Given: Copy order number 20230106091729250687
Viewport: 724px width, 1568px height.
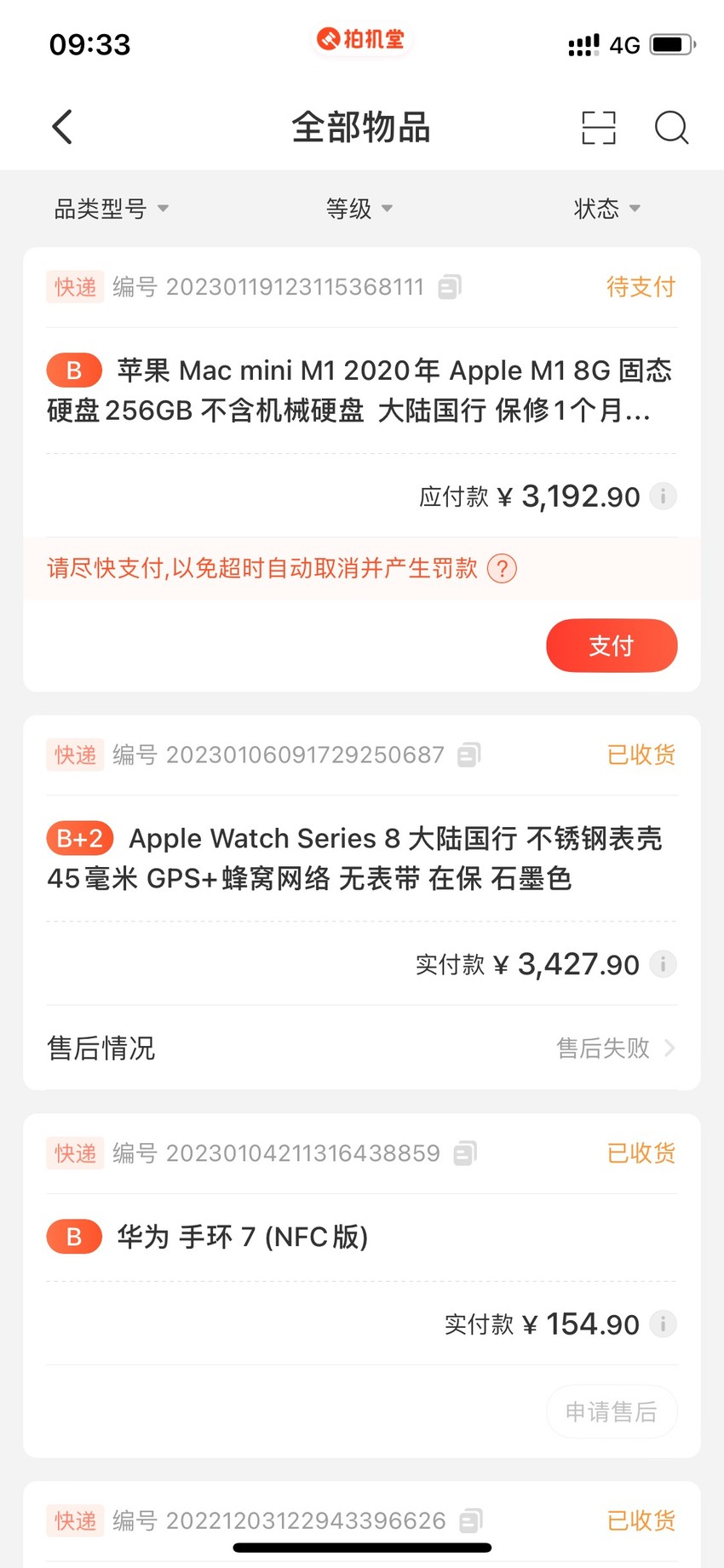Looking at the screenshot, I should coord(469,755).
